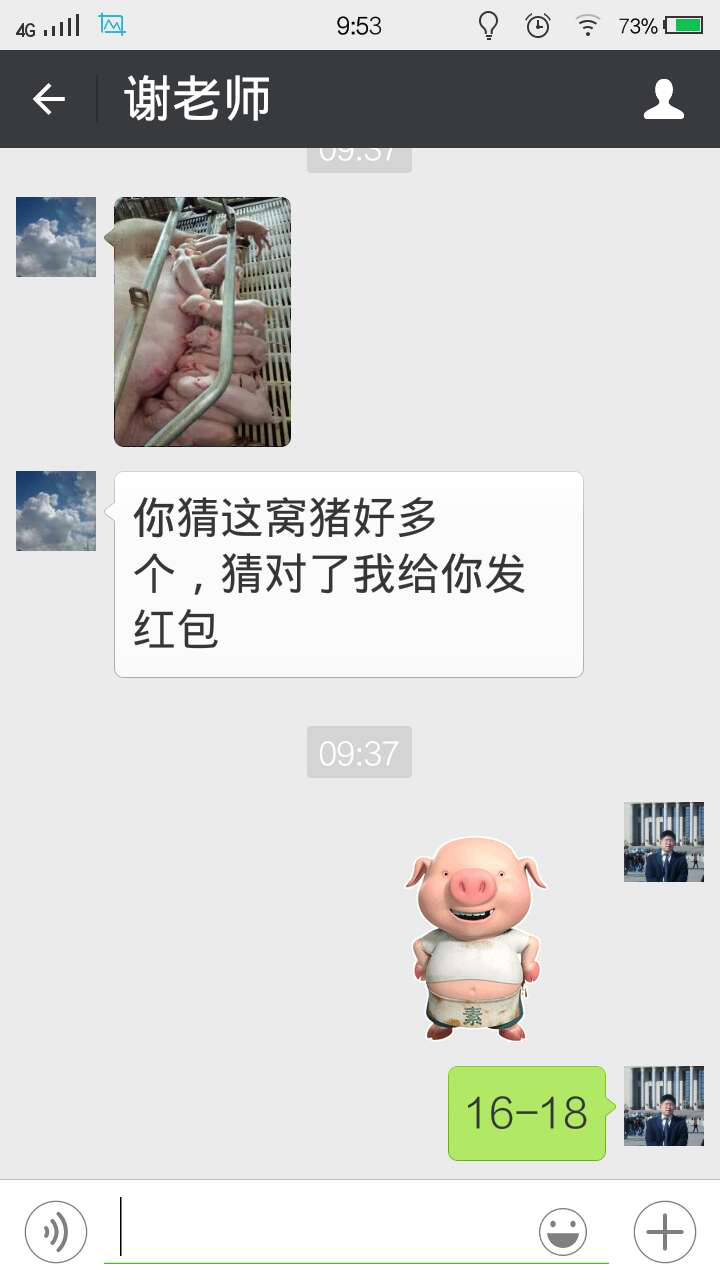This screenshot has height=1280, width=720.
Task: Open chat info profile icon
Action: click(664, 99)
